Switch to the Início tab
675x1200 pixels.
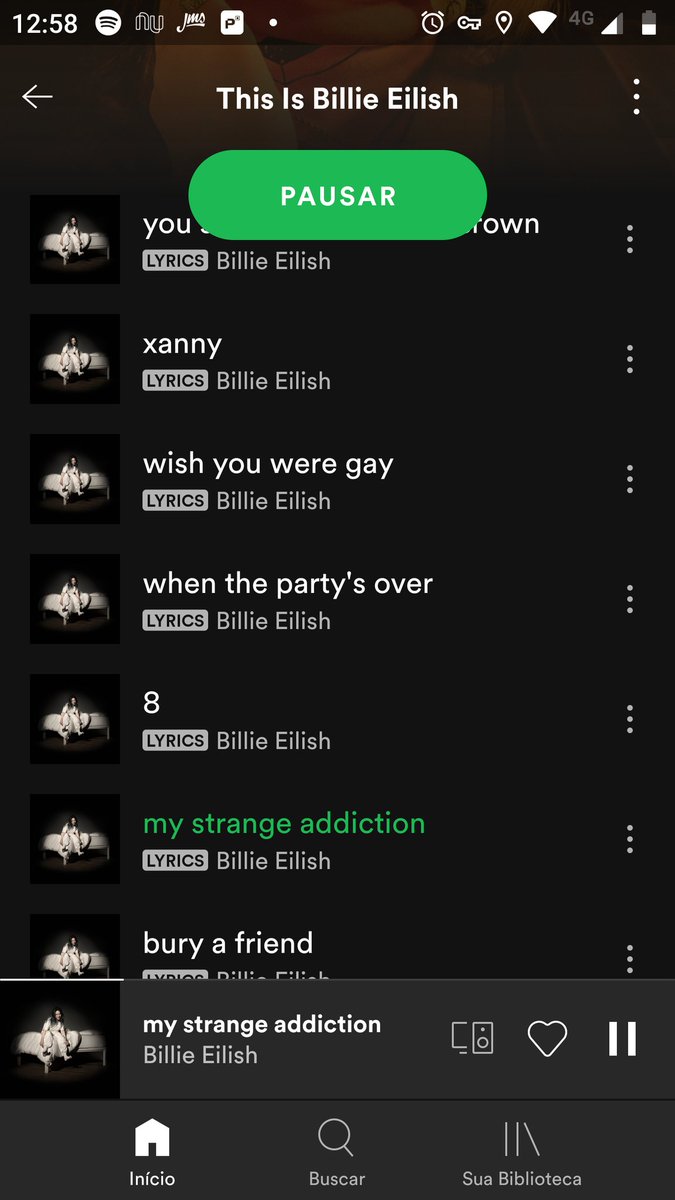tap(152, 1152)
